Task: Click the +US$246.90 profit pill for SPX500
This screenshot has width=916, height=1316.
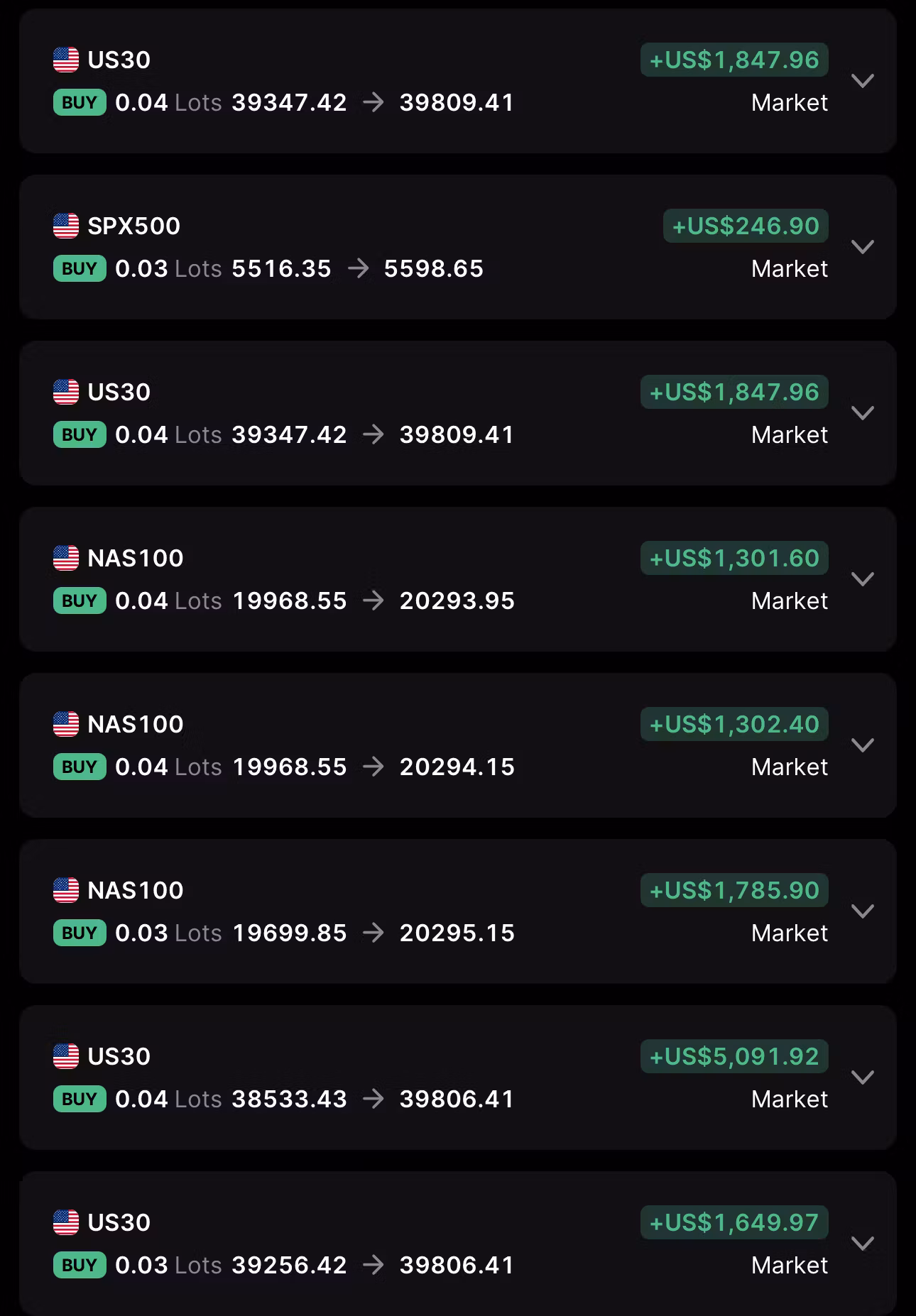Action: (744, 226)
